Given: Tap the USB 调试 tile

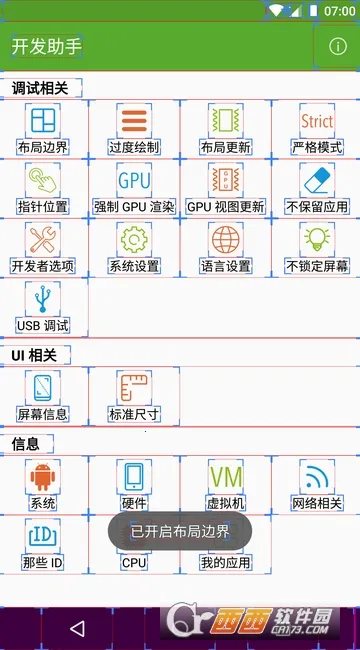Looking at the screenshot, I should (x=44, y=307).
